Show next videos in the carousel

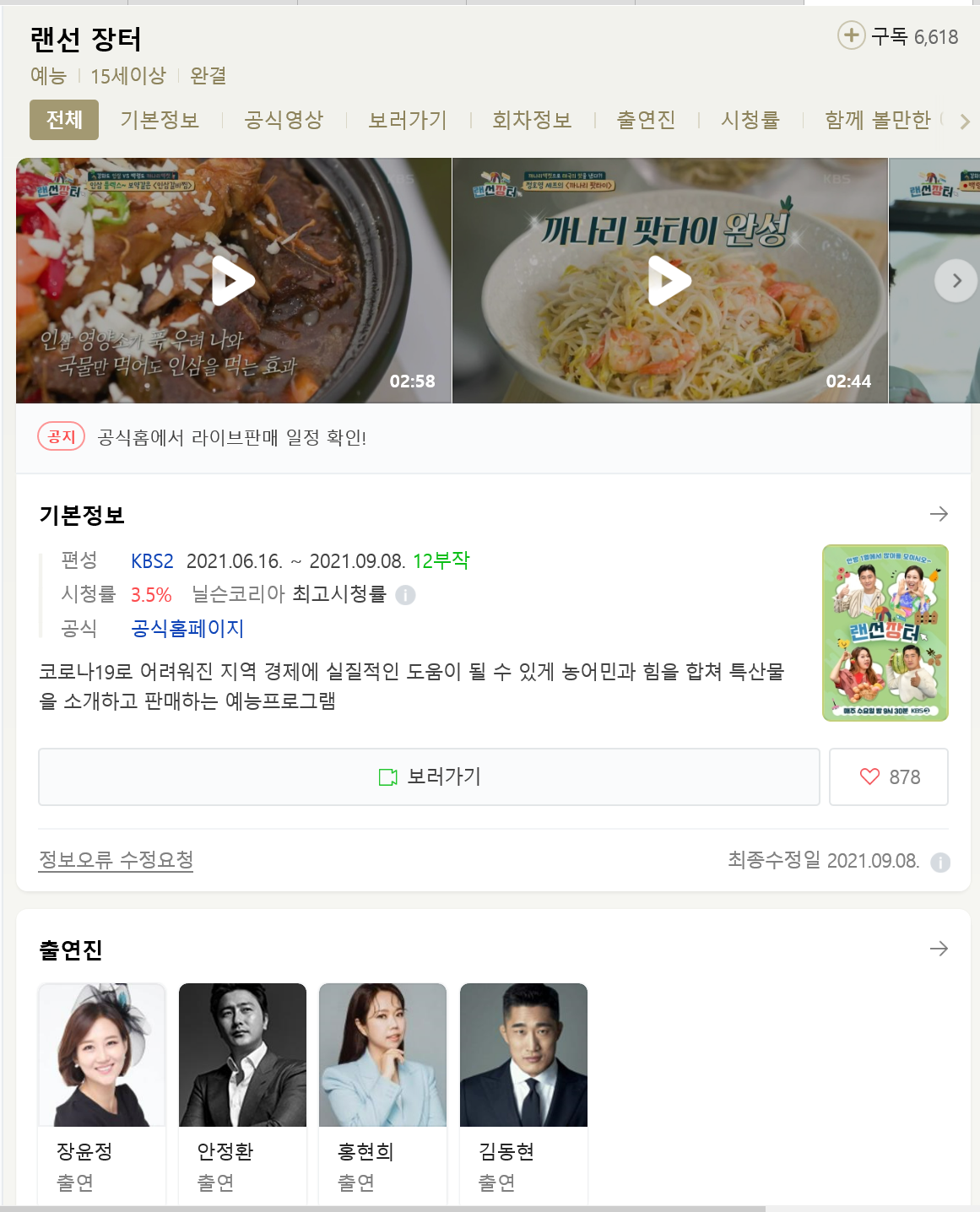click(x=956, y=280)
